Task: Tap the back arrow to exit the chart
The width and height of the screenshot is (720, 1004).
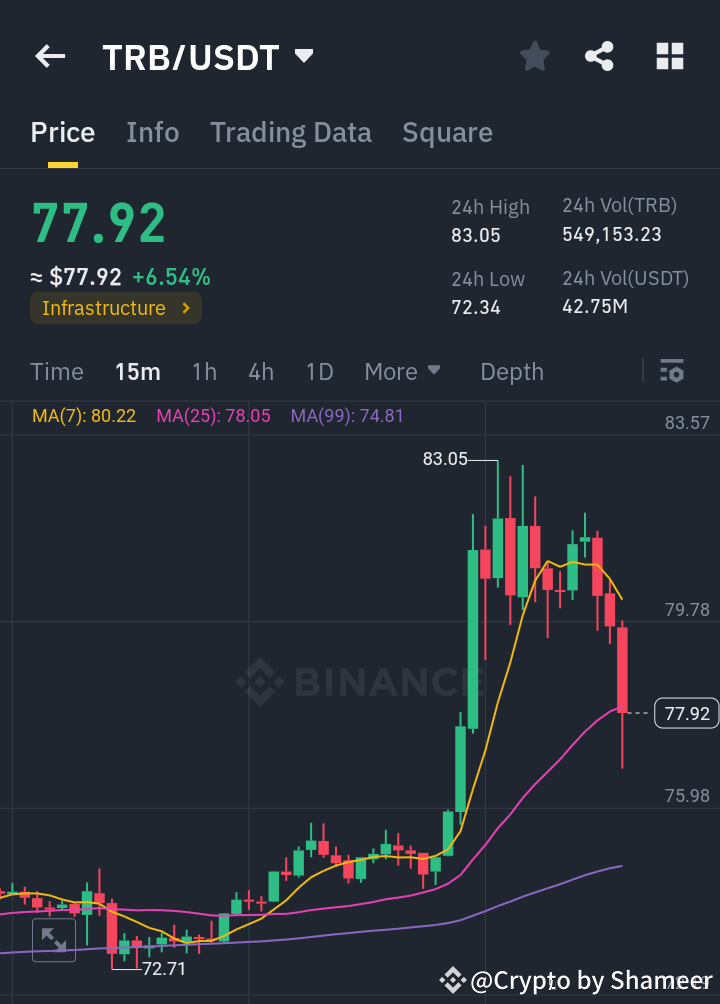Action: click(x=49, y=56)
